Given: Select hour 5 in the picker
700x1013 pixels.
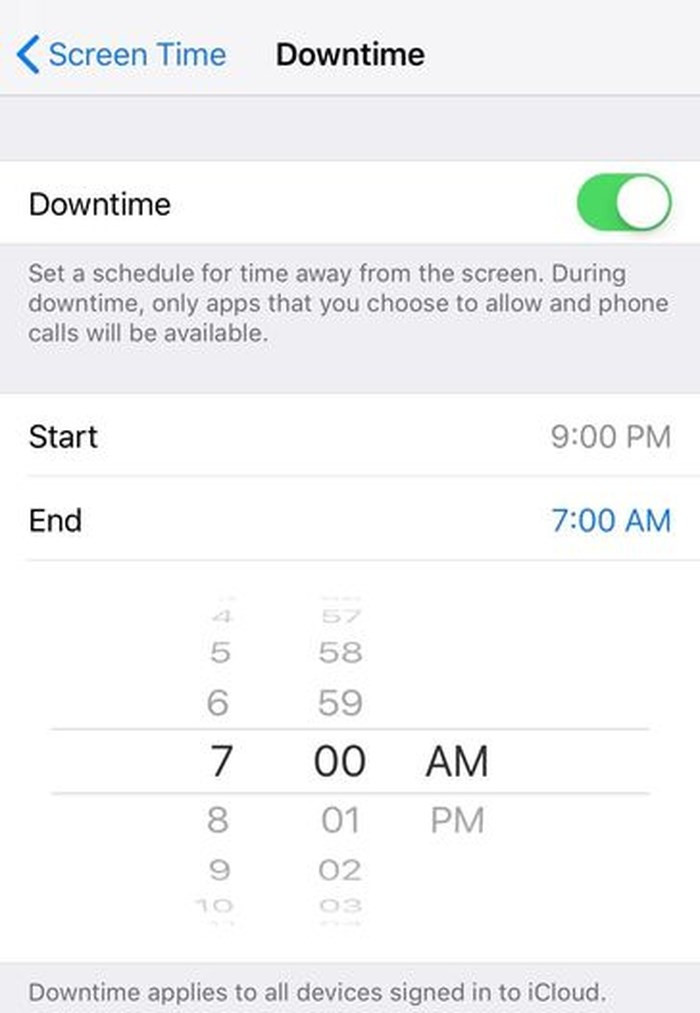Looking at the screenshot, I should pyautogui.click(x=219, y=653).
